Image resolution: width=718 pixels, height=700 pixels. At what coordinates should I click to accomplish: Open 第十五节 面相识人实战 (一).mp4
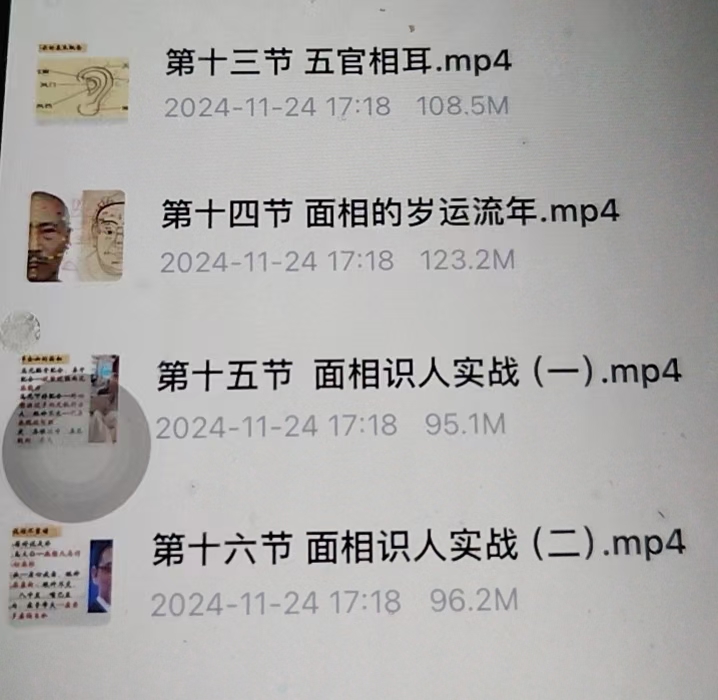[418, 374]
